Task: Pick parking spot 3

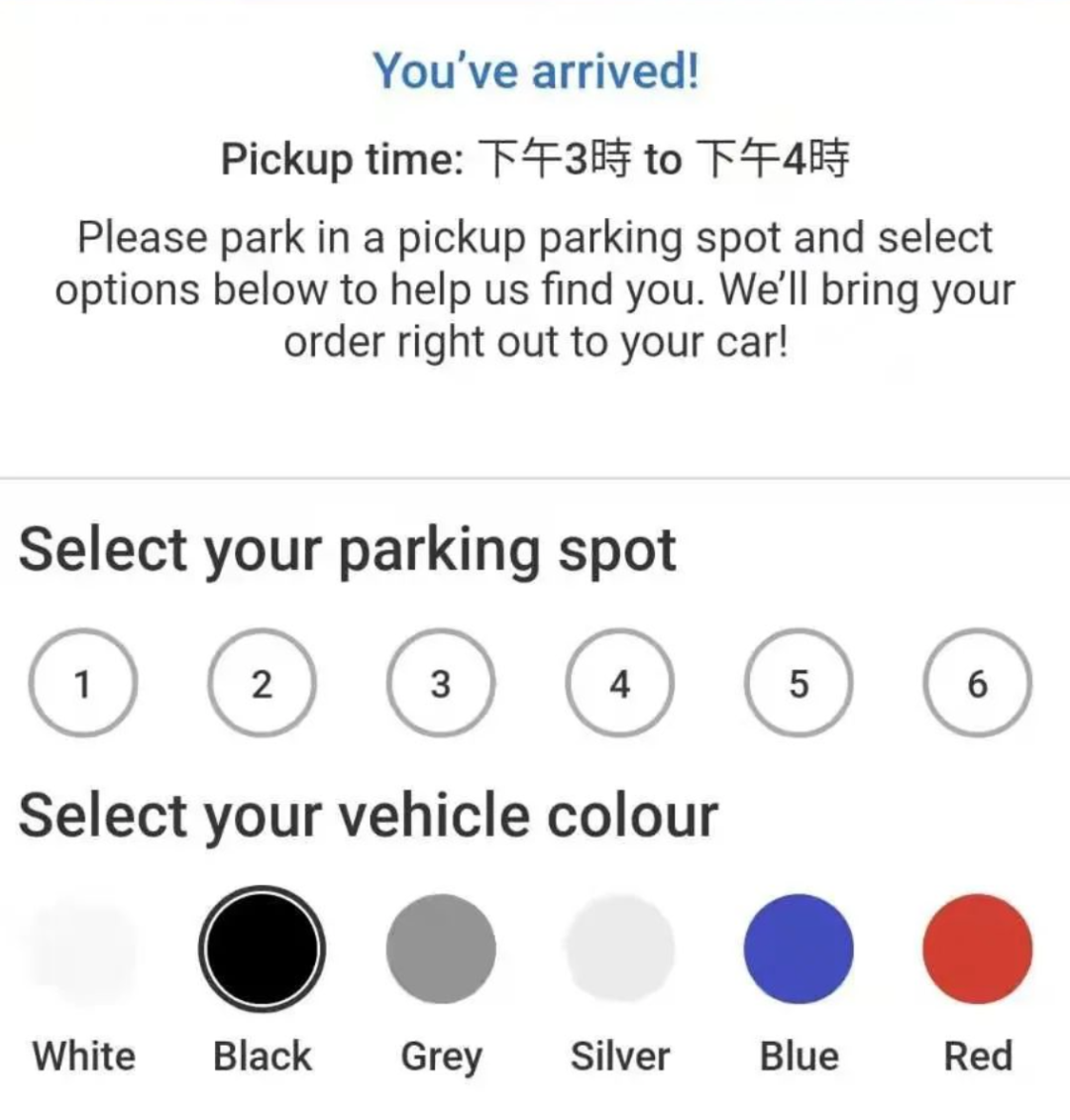Action: 441,684
